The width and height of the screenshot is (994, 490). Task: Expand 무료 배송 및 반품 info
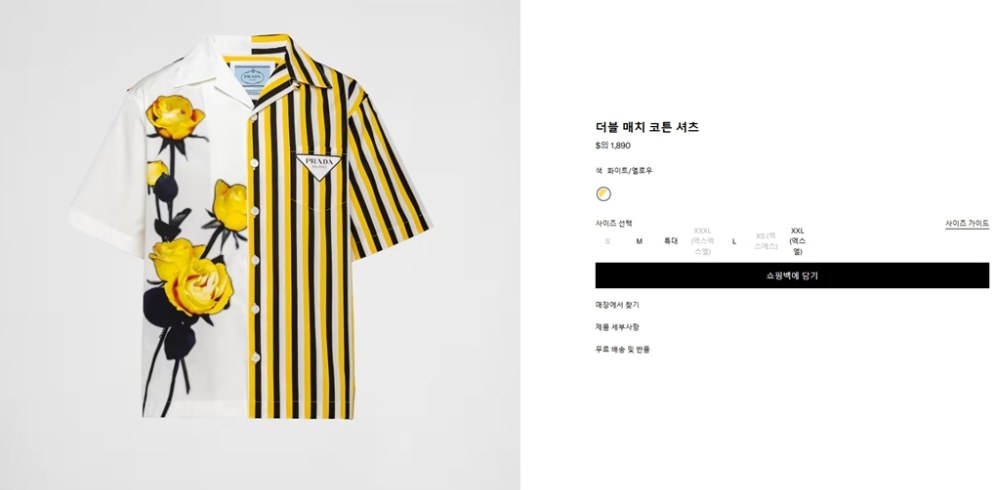point(622,349)
